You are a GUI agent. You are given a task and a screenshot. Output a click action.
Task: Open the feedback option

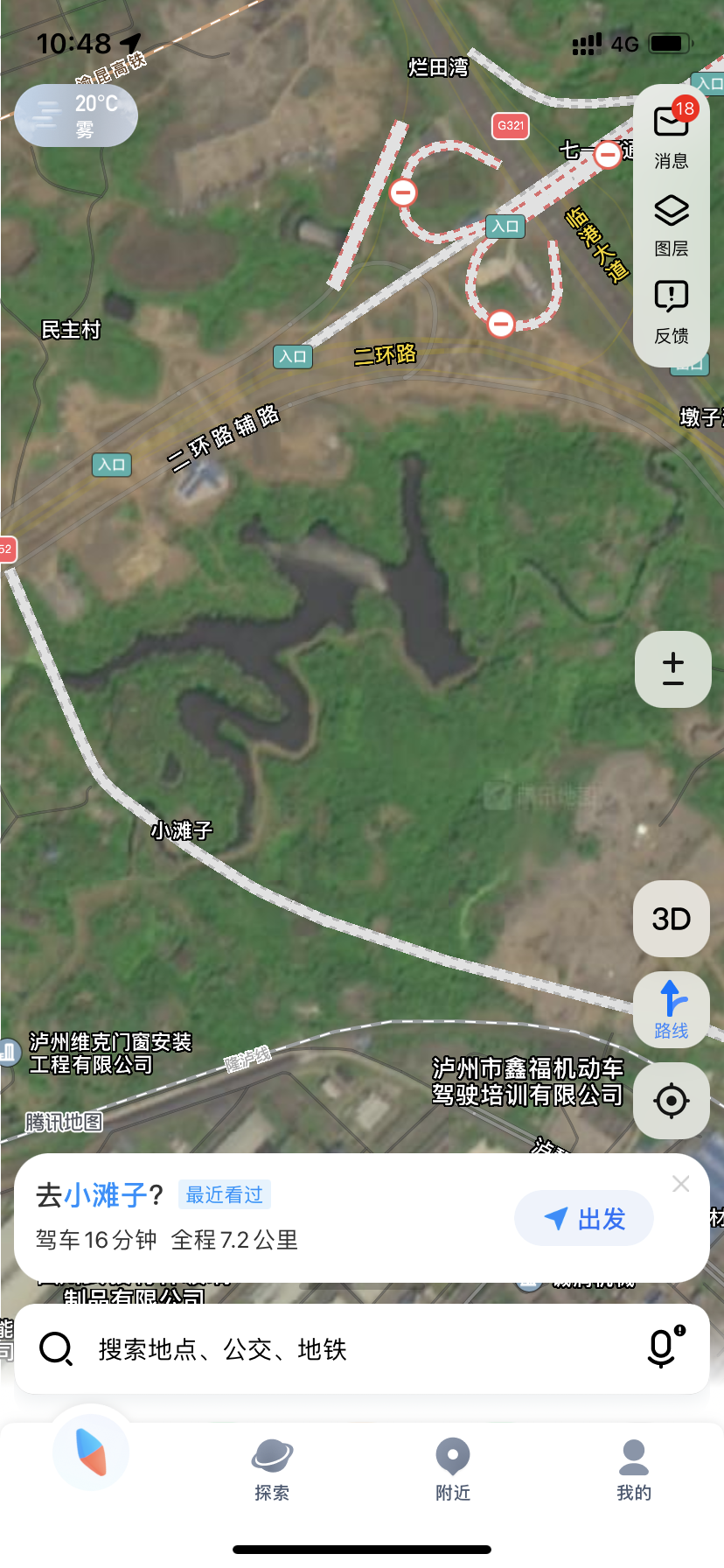click(671, 311)
